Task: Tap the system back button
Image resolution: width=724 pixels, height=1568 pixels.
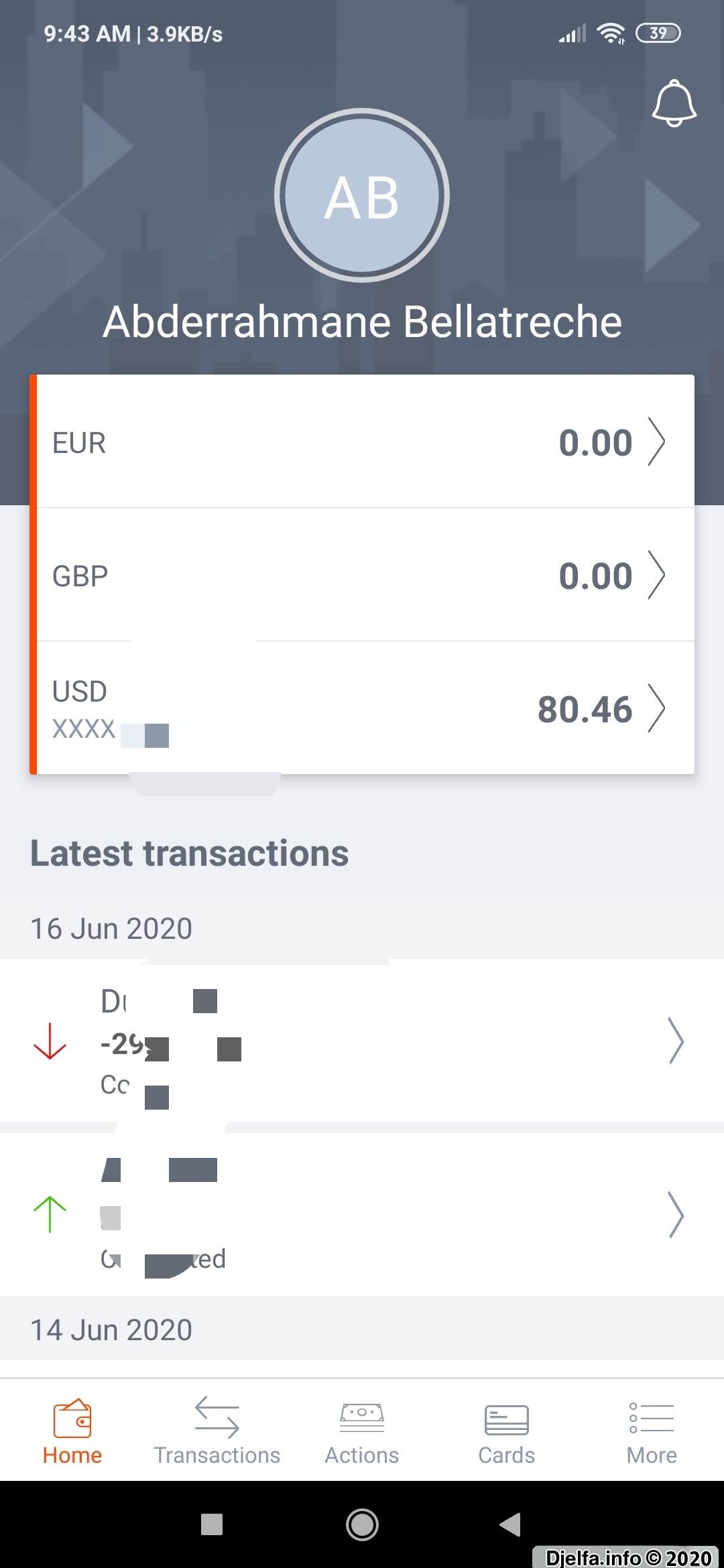Action: click(510, 1524)
